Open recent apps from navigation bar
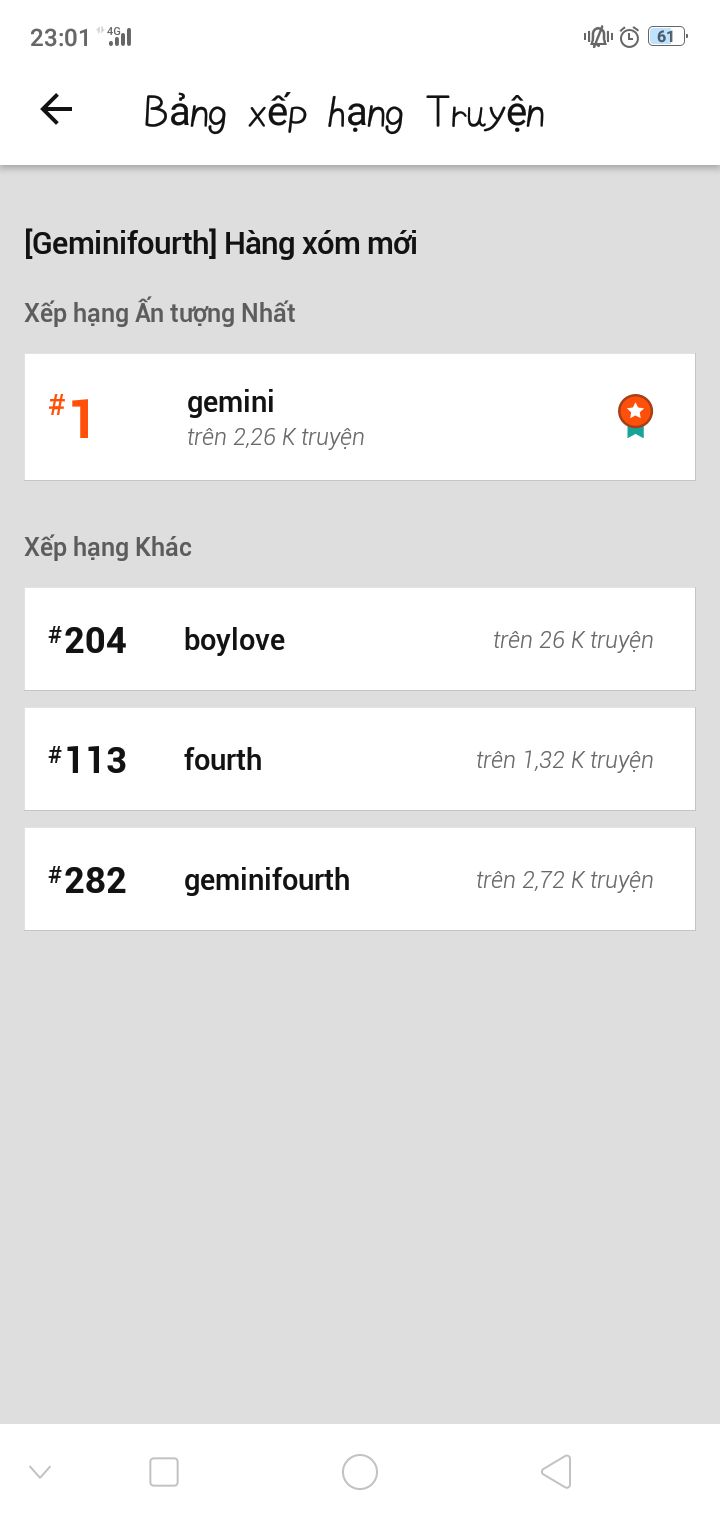The image size is (720, 1520). click(x=164, y=1472)
